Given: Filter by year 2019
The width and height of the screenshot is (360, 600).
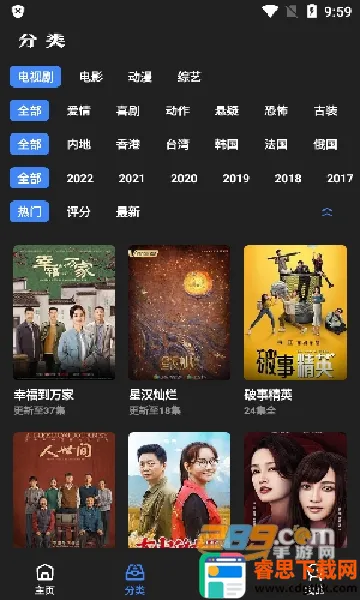Looking at the screenshot, I should click(236, 178).
